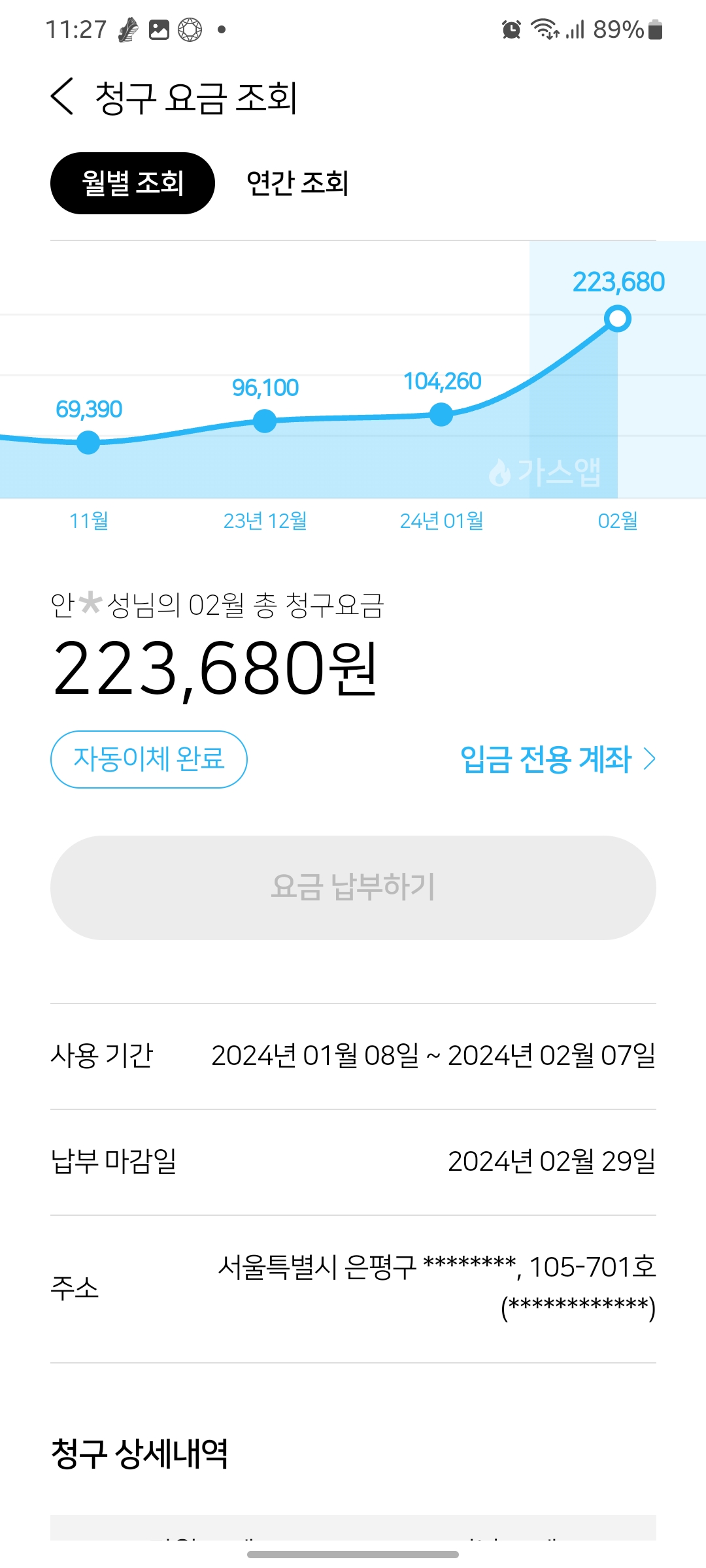
Task: Tap the 요금 납부하기 button
Action: (x=353, y=887)
